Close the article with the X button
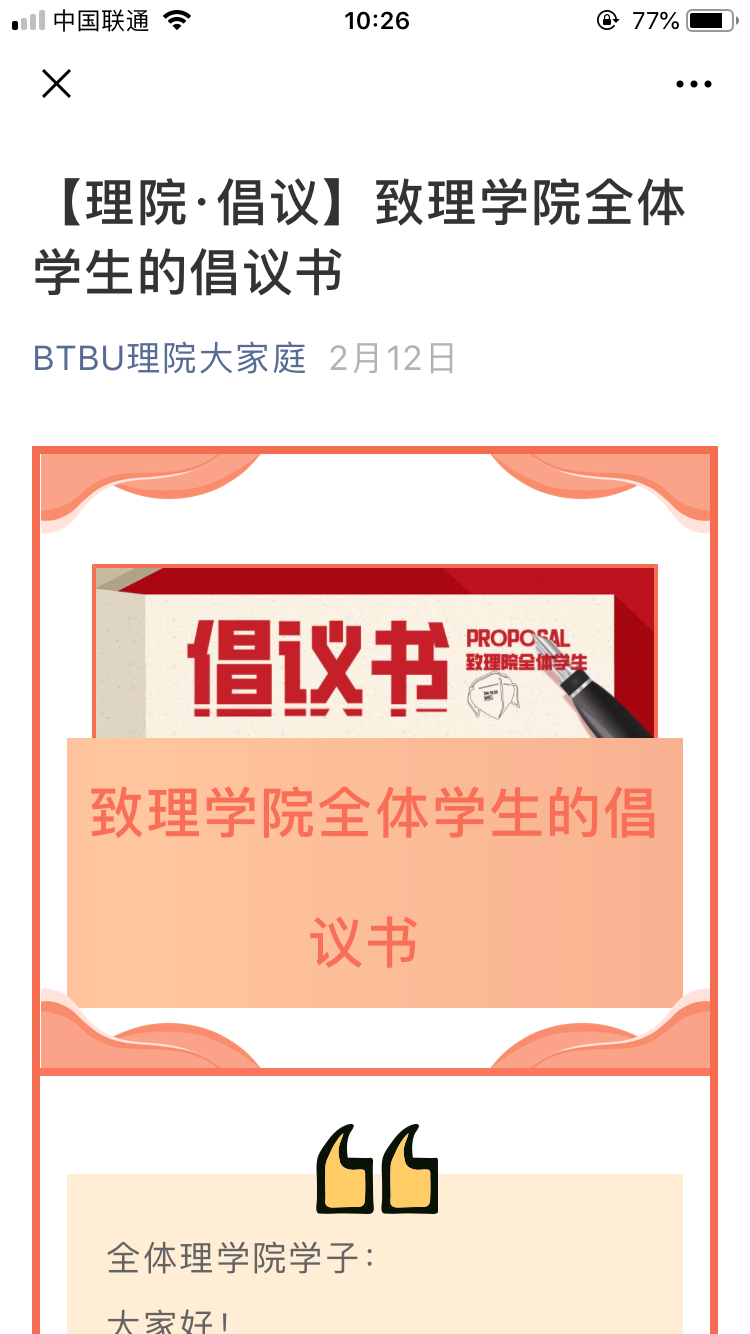 coord(57,84)
